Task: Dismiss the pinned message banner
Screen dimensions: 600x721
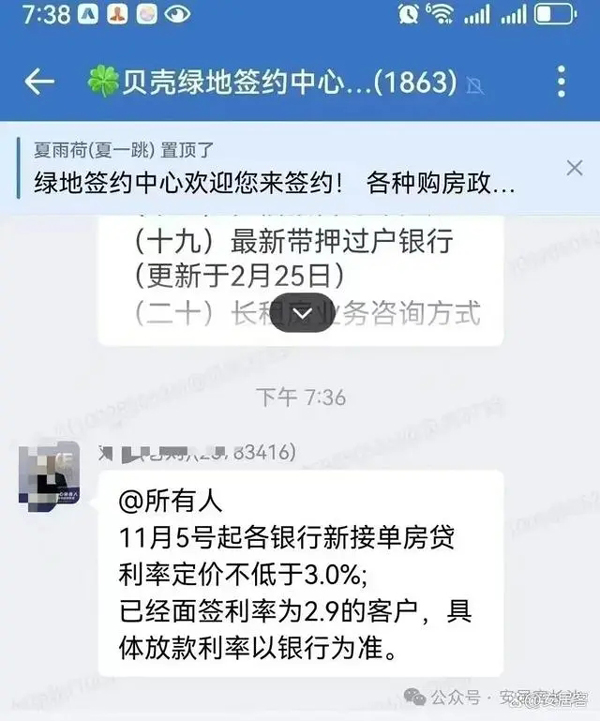Action: pos(574,168)
